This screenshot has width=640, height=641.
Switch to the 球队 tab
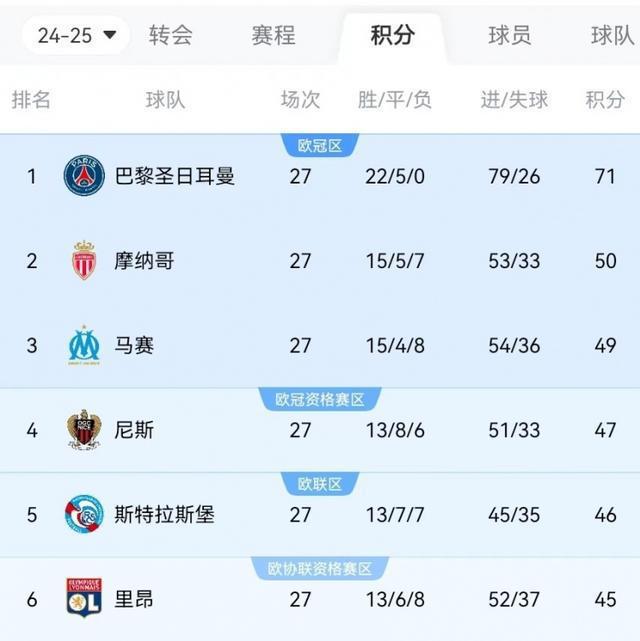pyautogui.click(x=613, y=36)
